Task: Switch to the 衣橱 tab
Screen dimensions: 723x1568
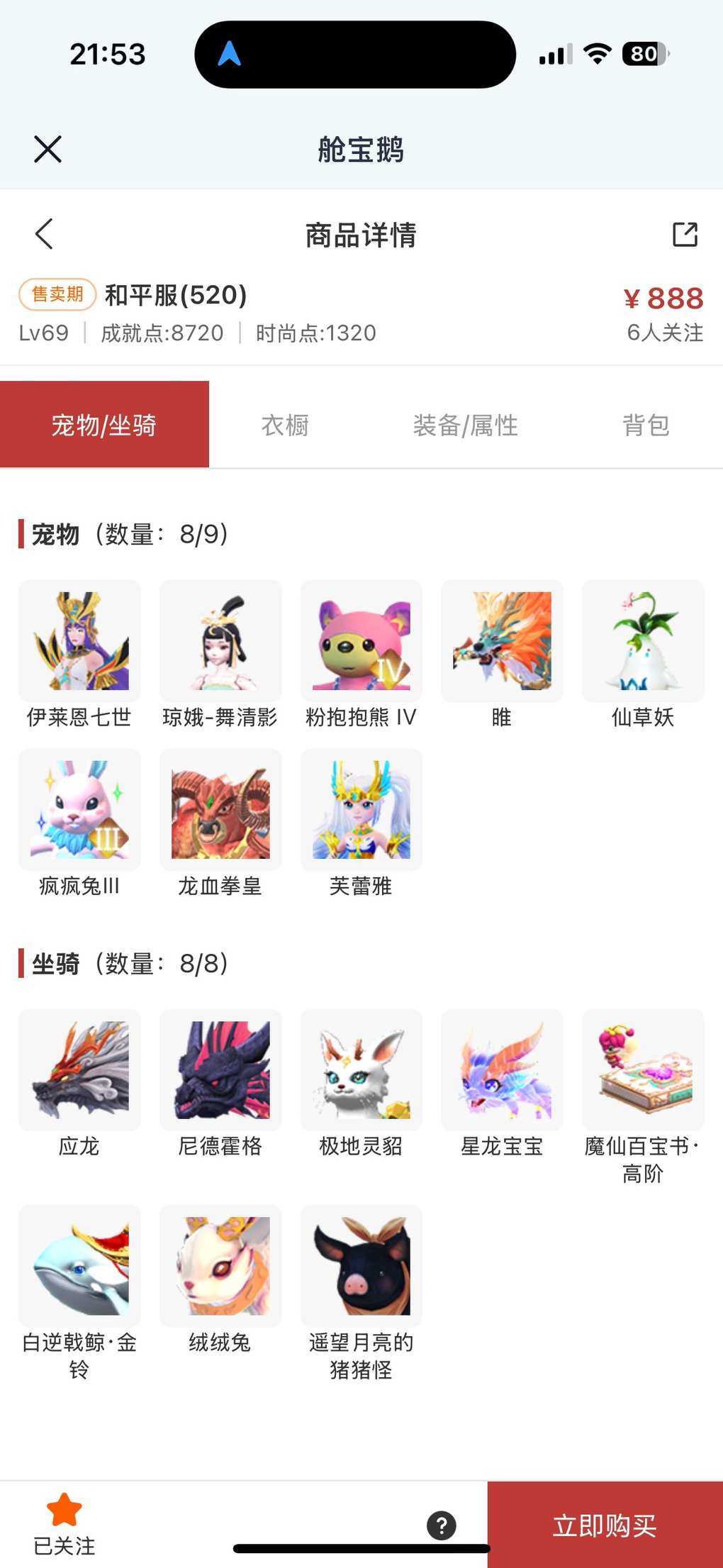Action: click(x=285, y=425)
